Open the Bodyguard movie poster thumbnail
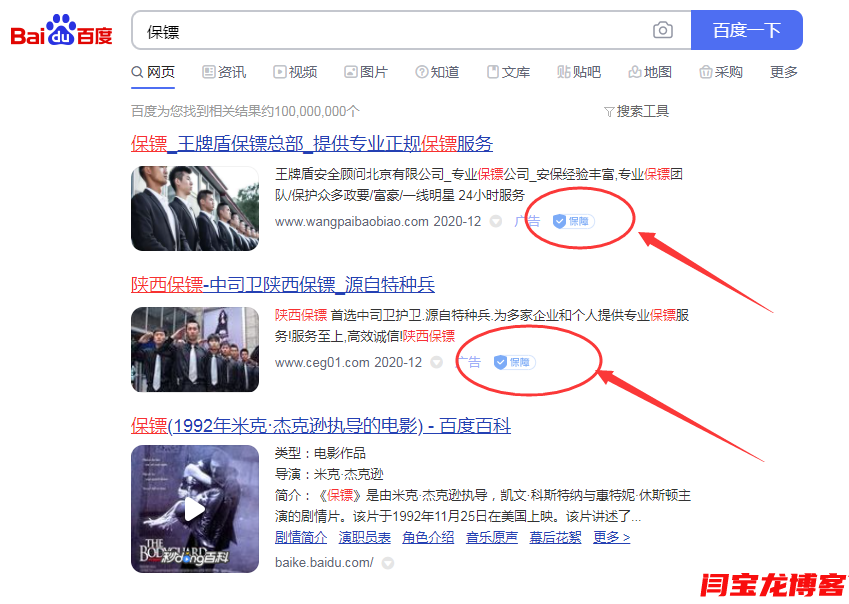Screen dimensions: 849x604 click(x=195, y=508)
